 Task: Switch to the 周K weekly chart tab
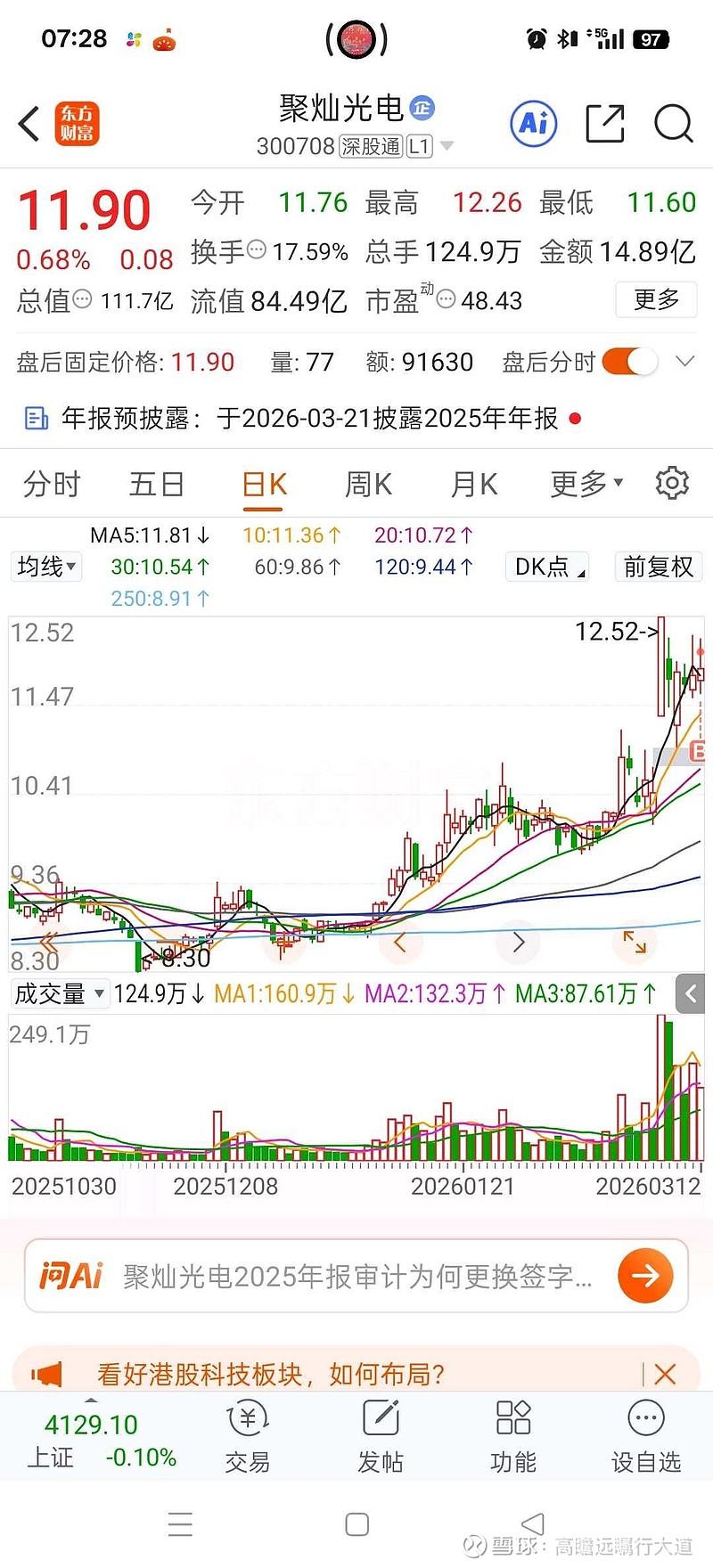click(x=366, y=484)
